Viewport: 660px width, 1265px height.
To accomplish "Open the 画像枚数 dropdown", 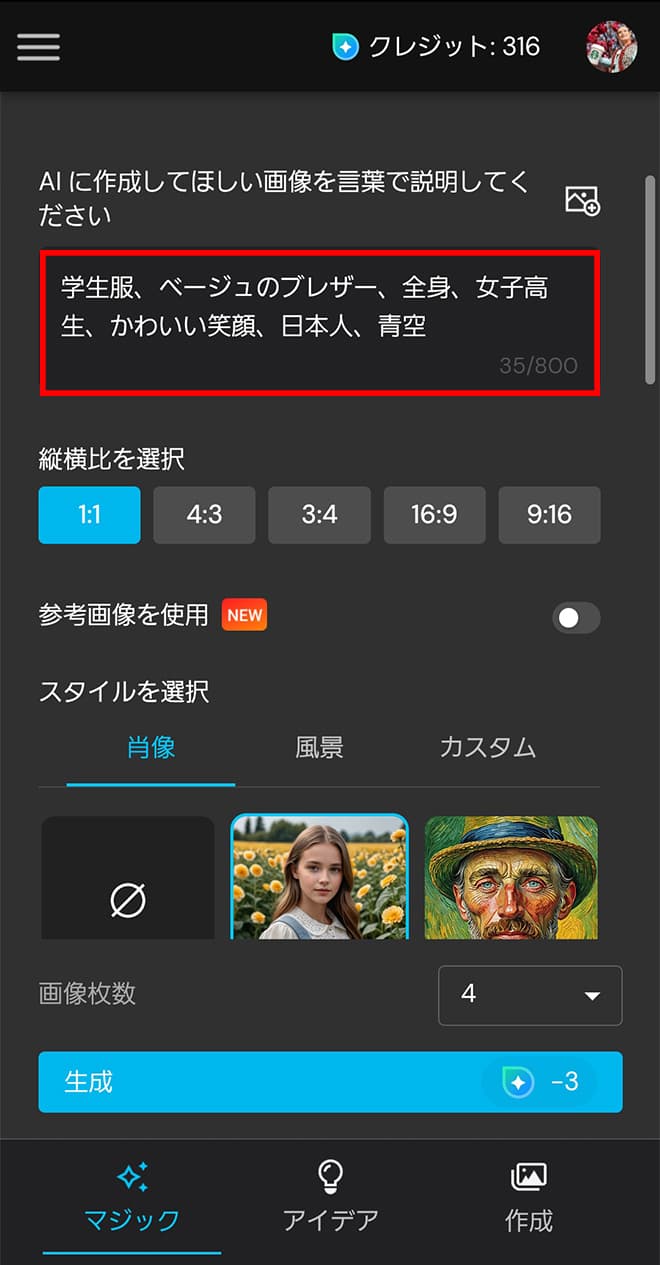I will point(530,995).
